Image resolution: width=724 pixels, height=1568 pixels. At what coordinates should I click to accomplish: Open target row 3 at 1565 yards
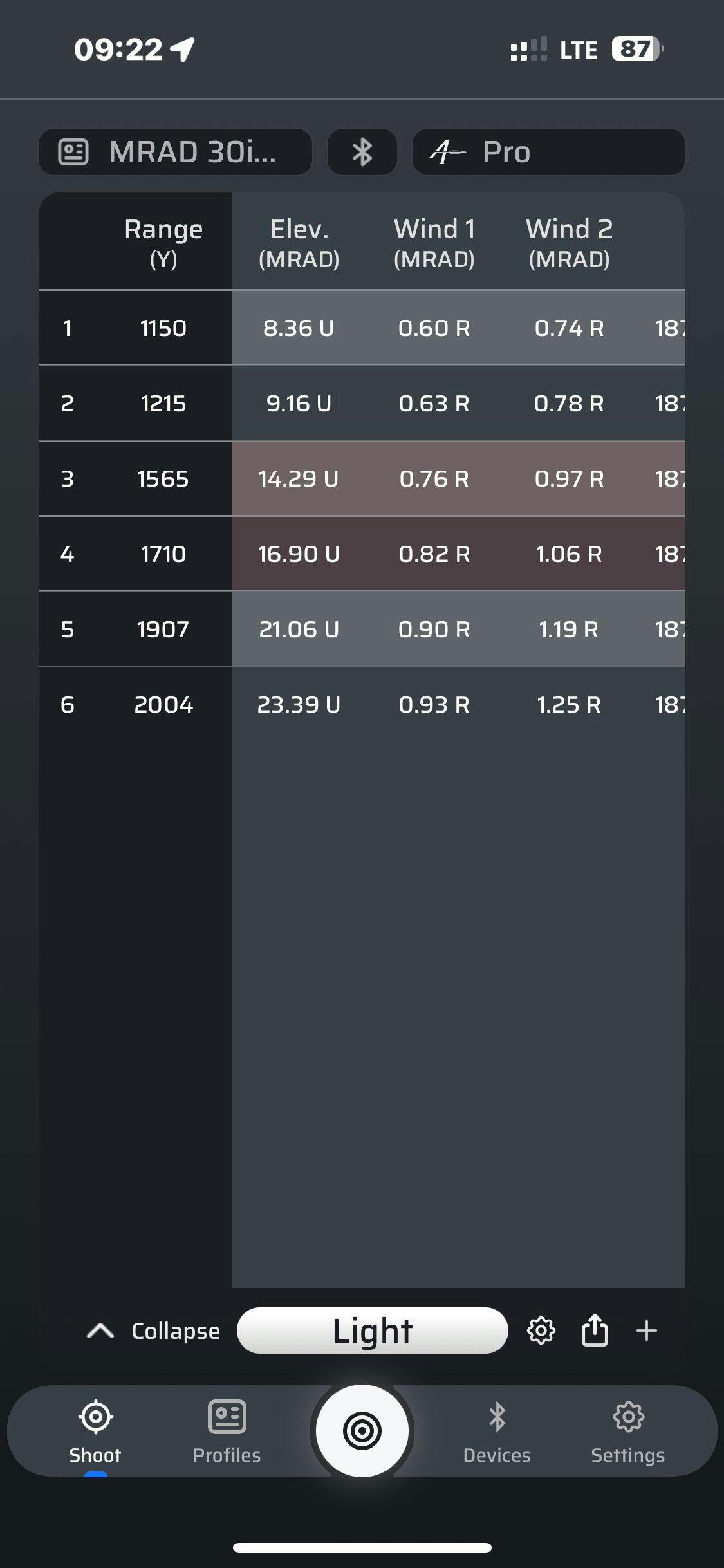pos(362,478)
